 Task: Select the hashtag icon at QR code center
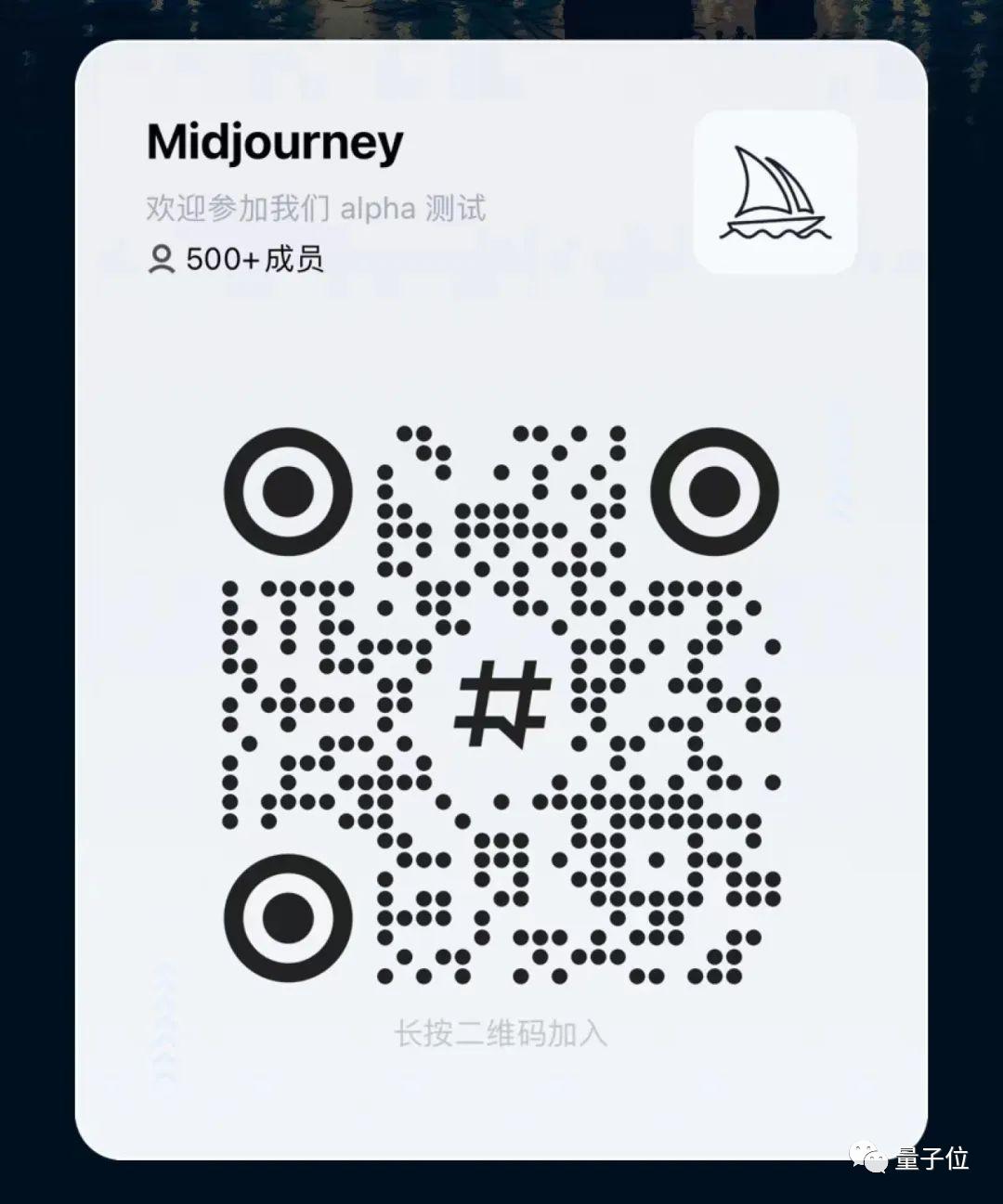(502, 703)
